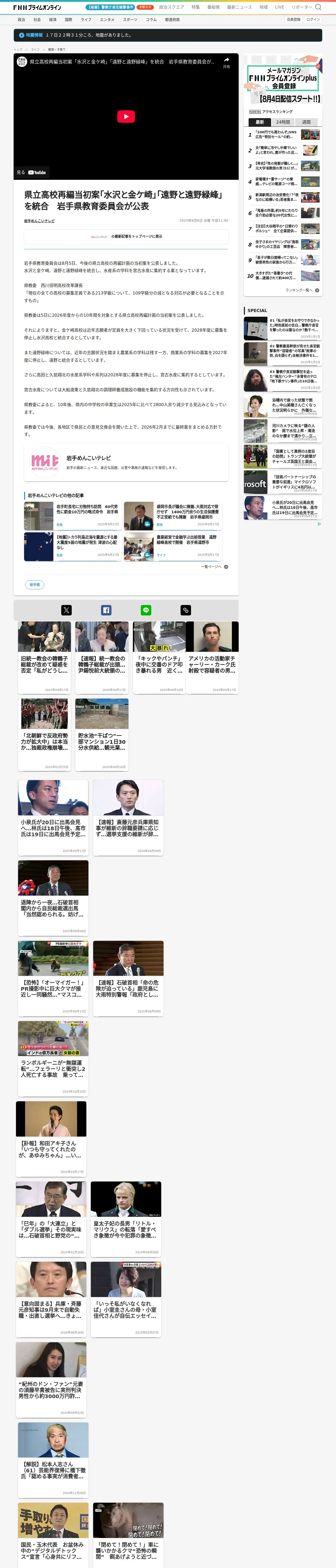Play the embedded YouTube video
Screen dimensions: 336x1568
tap(126, 116)
